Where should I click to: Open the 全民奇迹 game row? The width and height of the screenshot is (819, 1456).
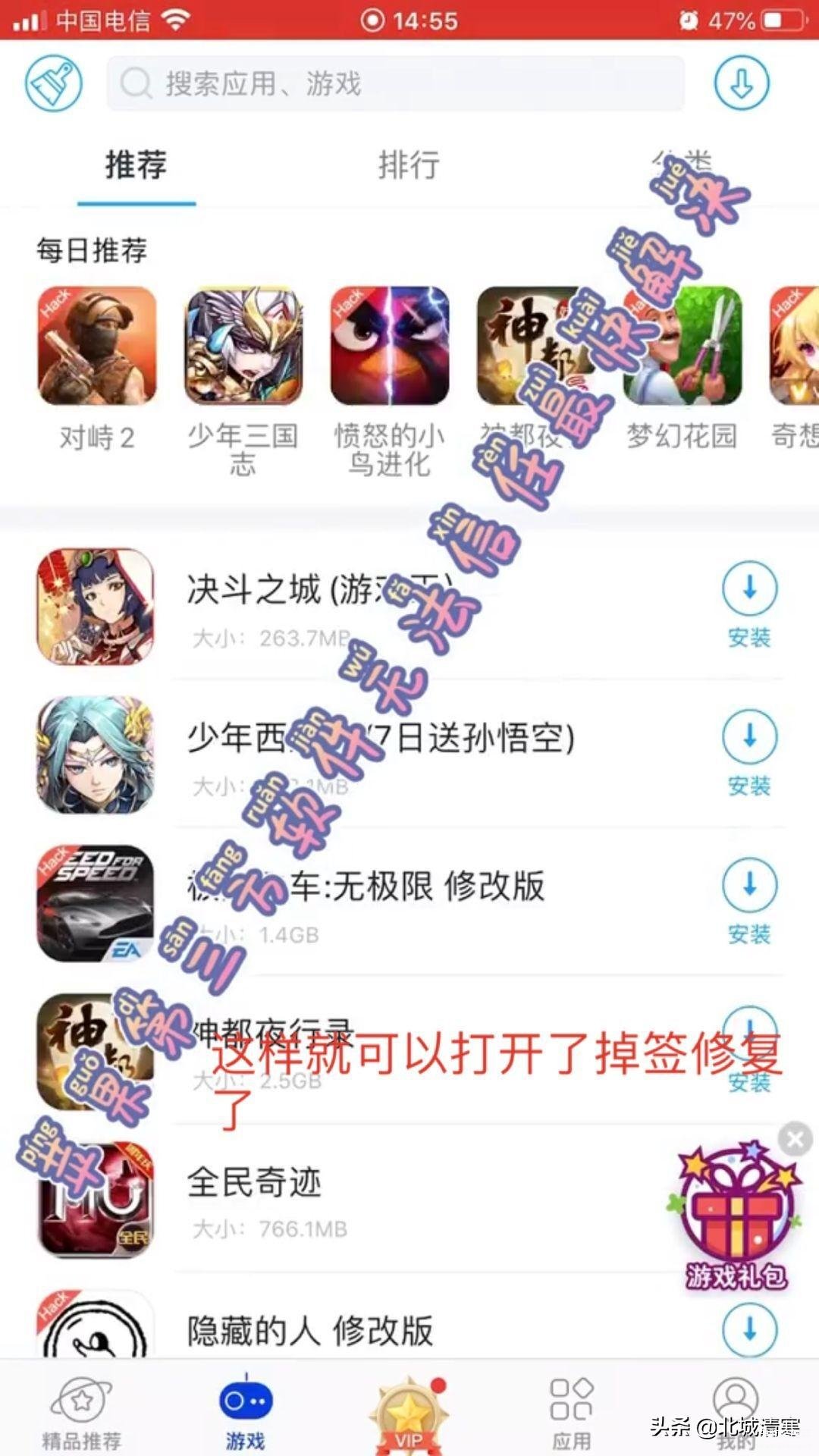click(x=409, y=1200)
